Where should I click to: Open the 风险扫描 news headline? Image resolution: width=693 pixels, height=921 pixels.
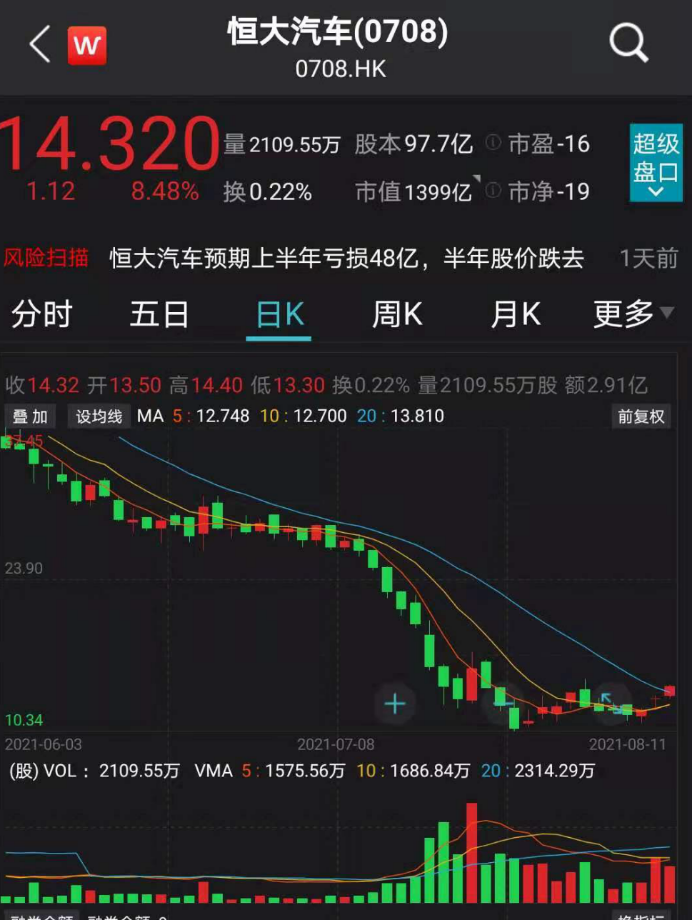346,258
